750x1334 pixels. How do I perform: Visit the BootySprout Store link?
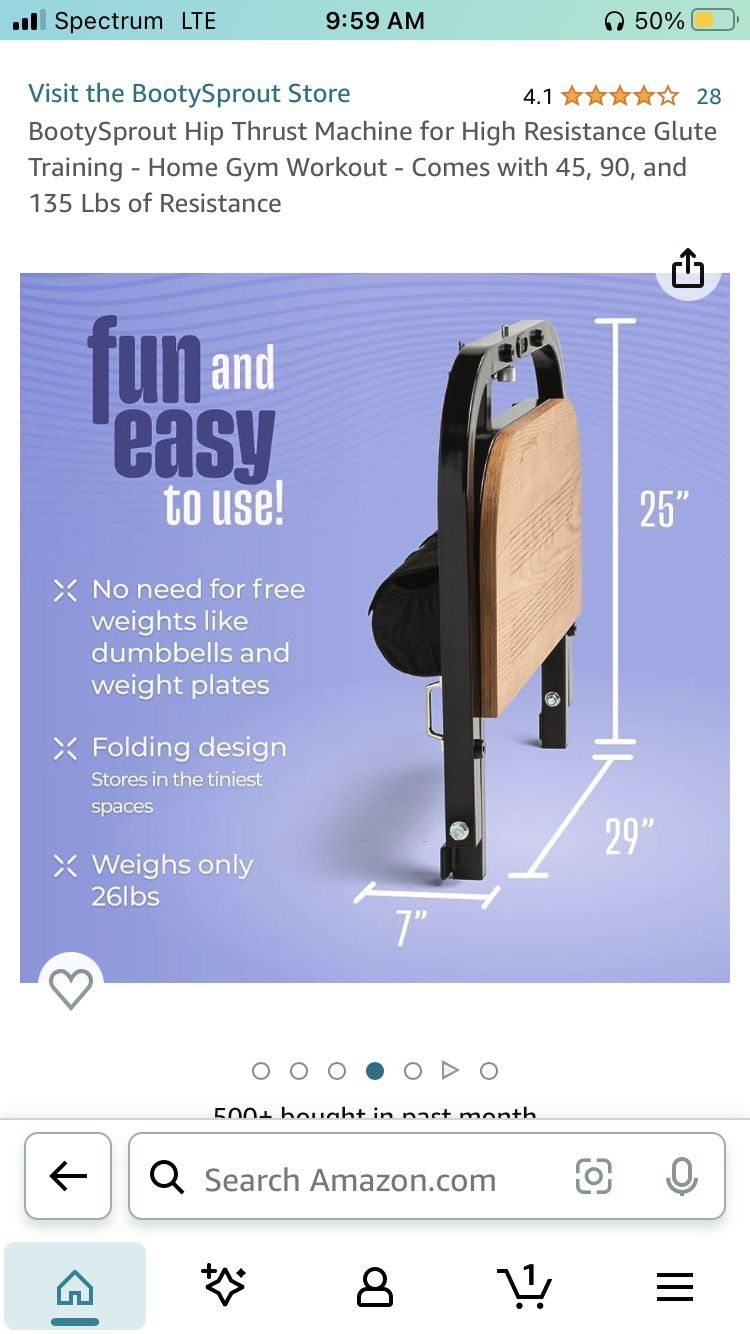pos(189,94)
